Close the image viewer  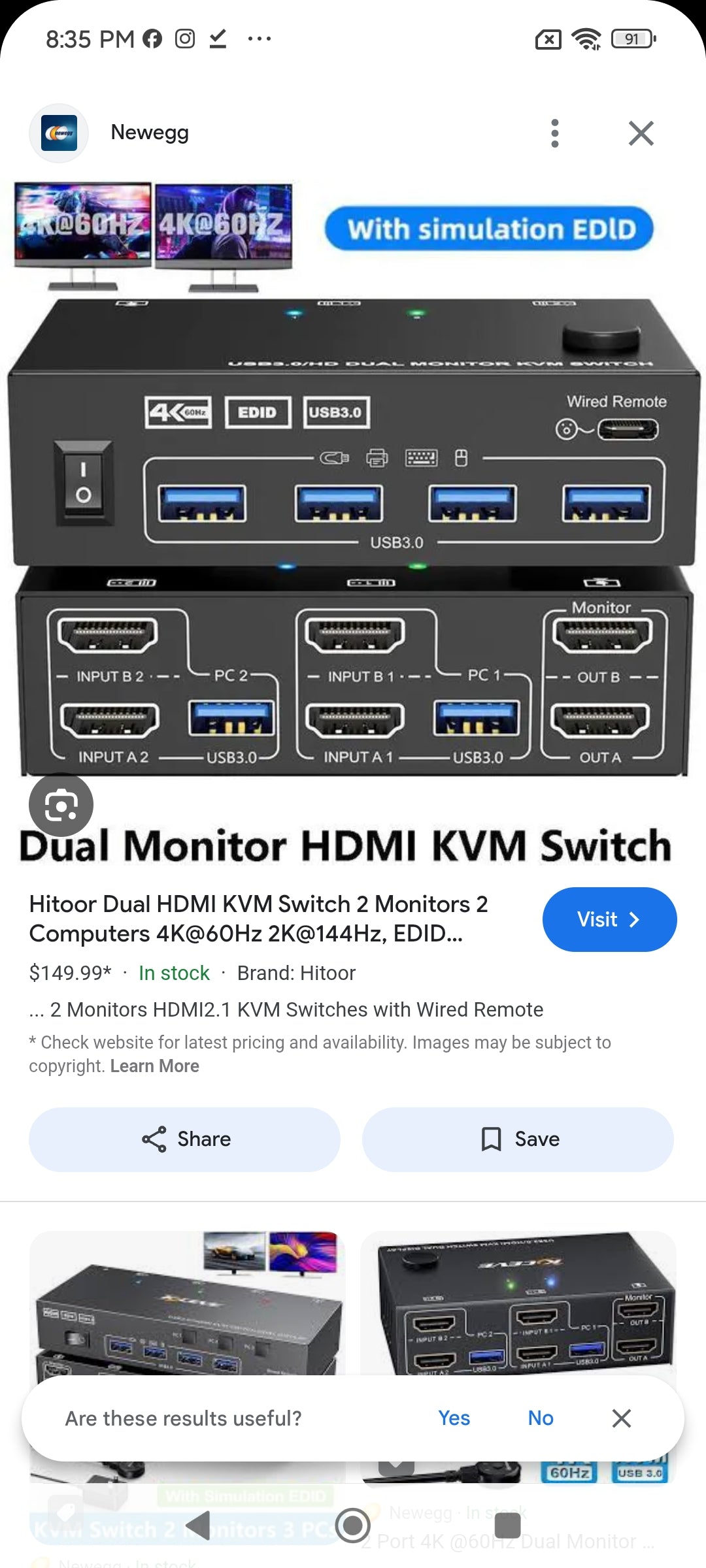[x=641, y=133]
